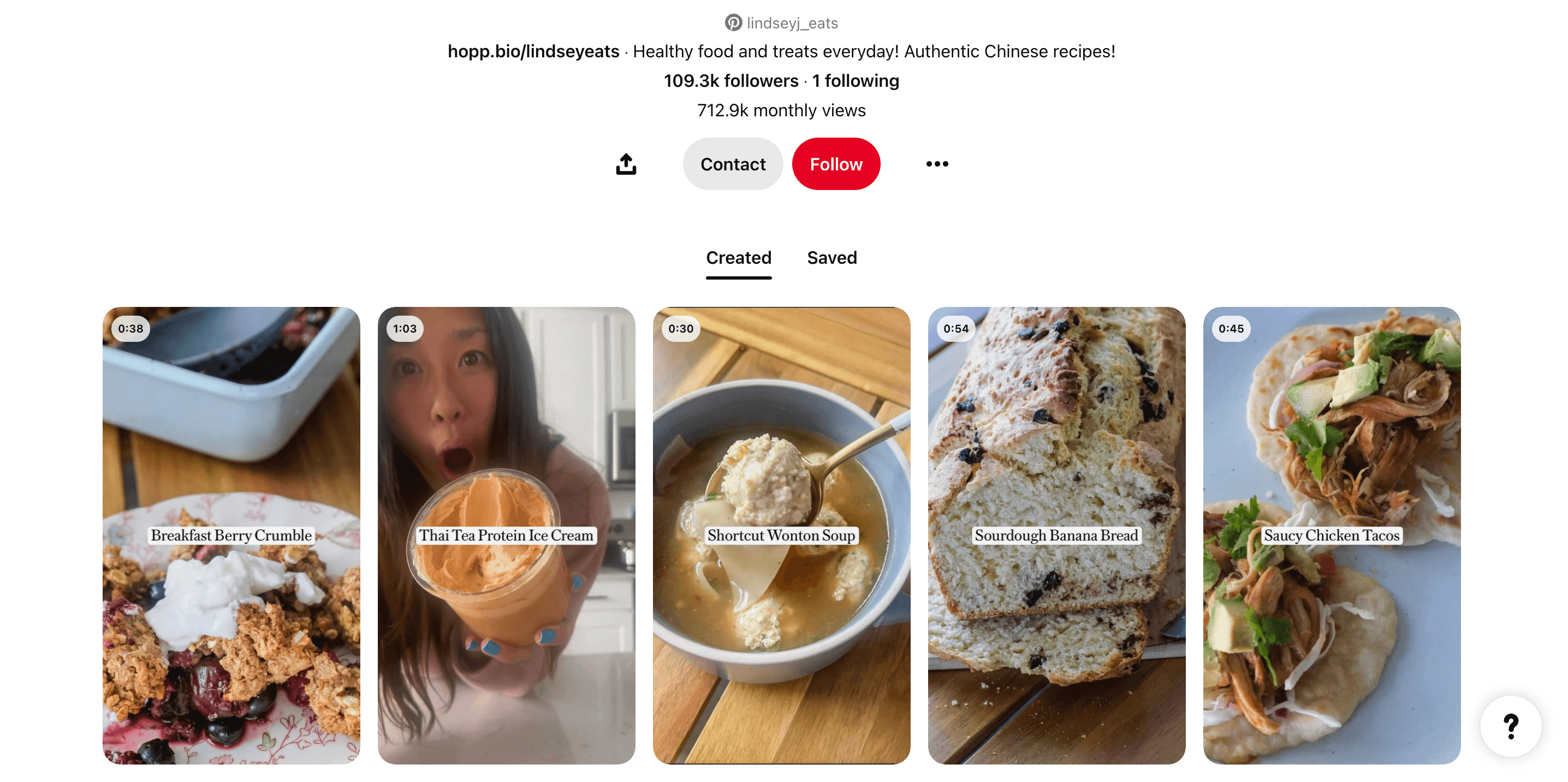
Task: Select the Created tab
Action: 738,258
